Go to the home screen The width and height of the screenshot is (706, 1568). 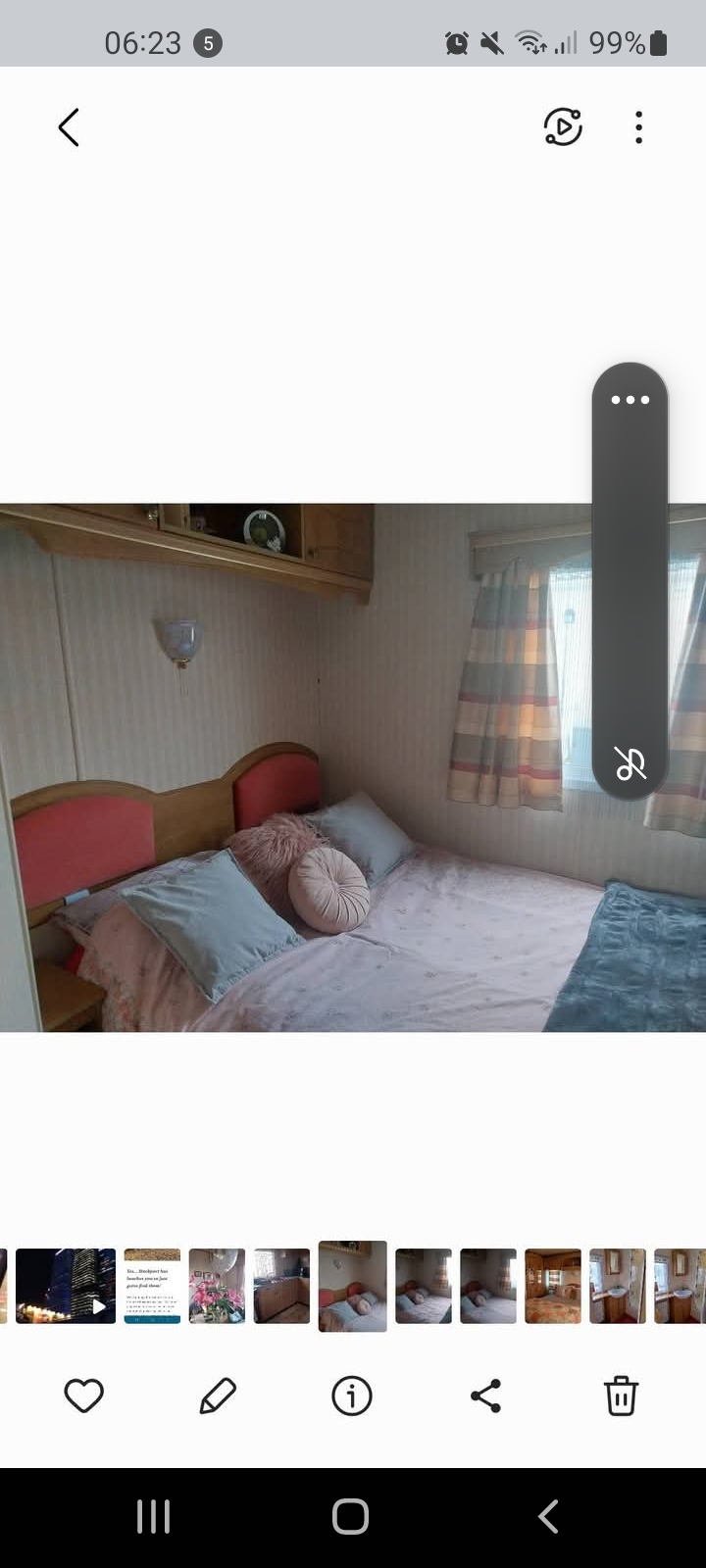click(351, 1516)
